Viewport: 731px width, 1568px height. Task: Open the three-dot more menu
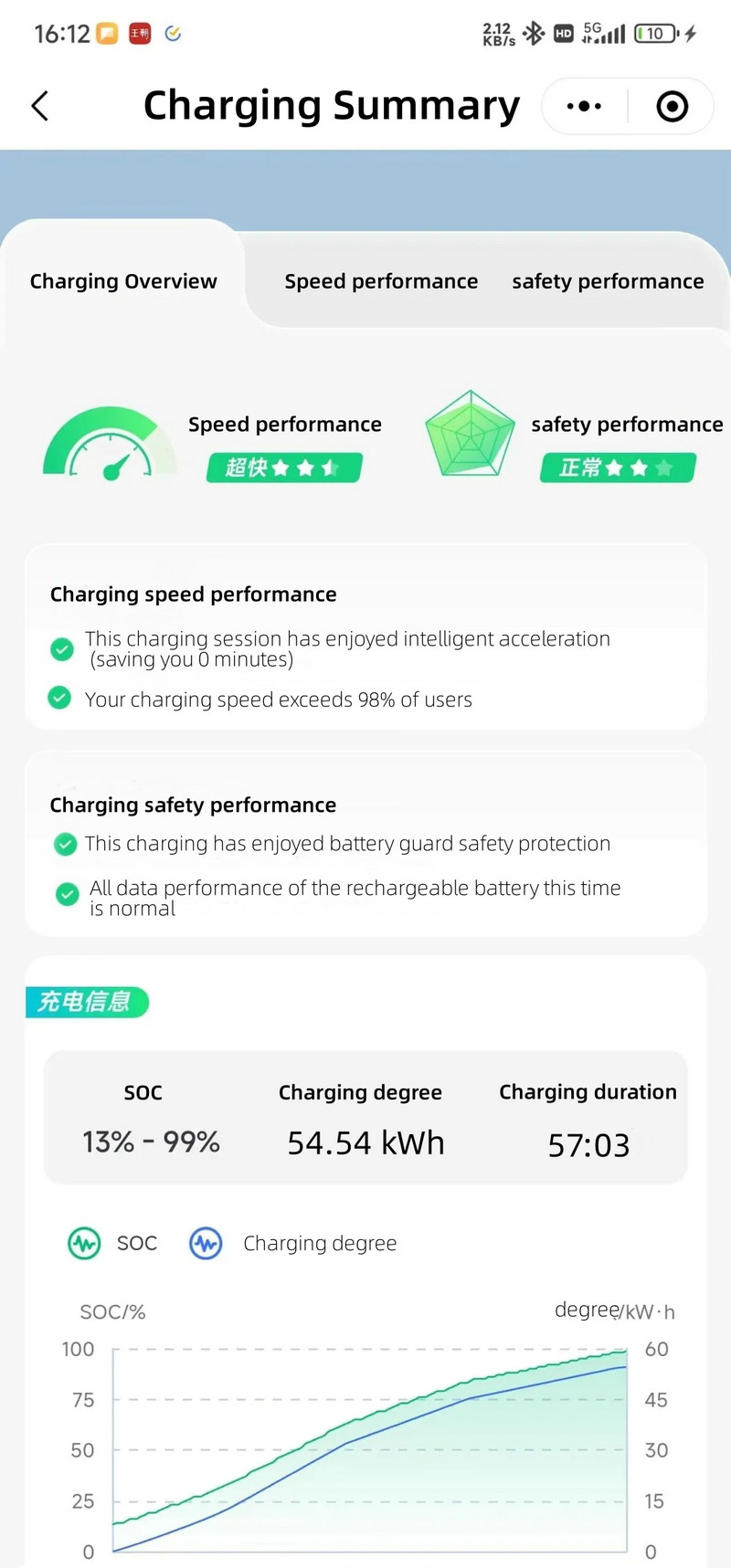[585, 106]
